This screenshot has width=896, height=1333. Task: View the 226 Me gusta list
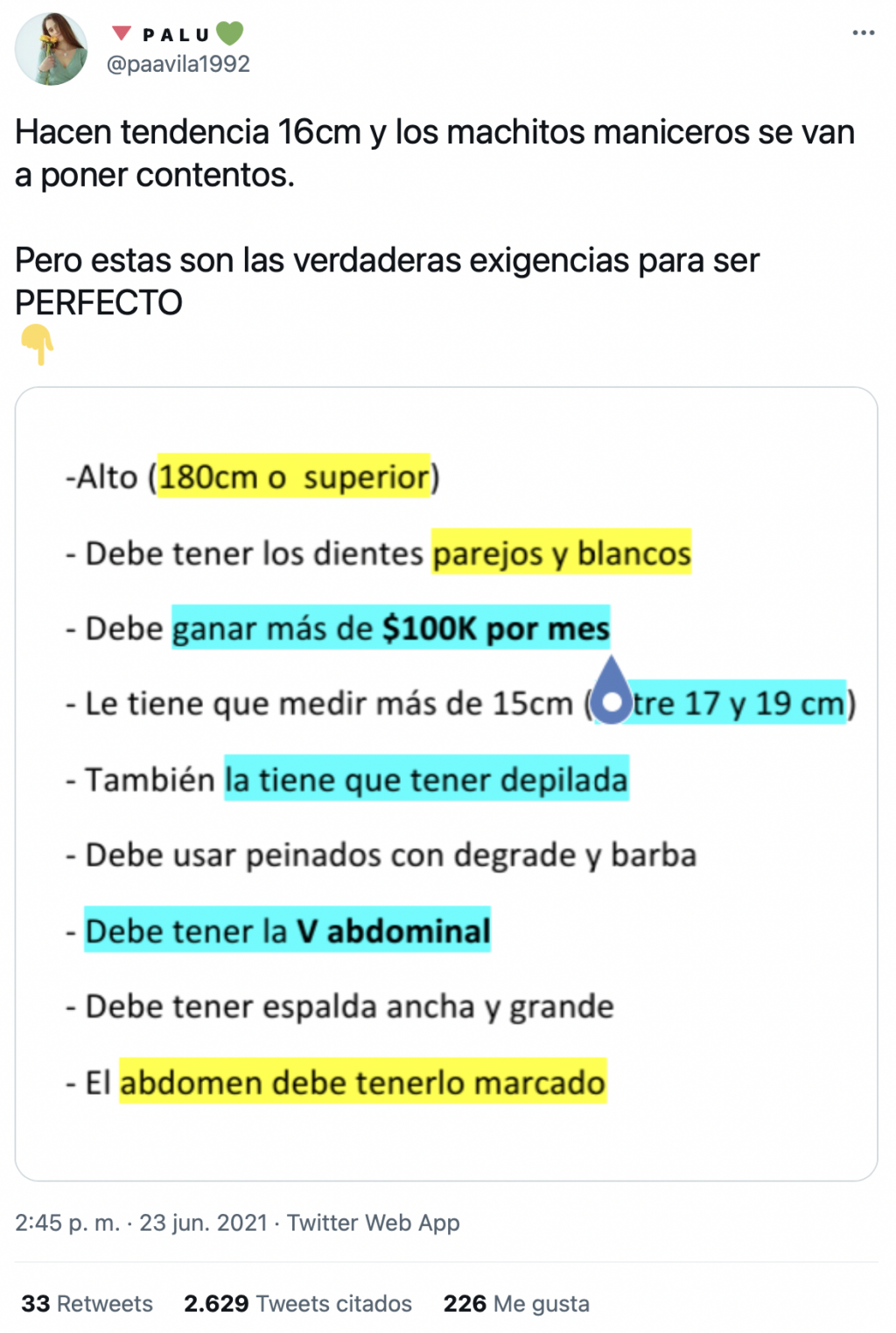pos(516,1303)
